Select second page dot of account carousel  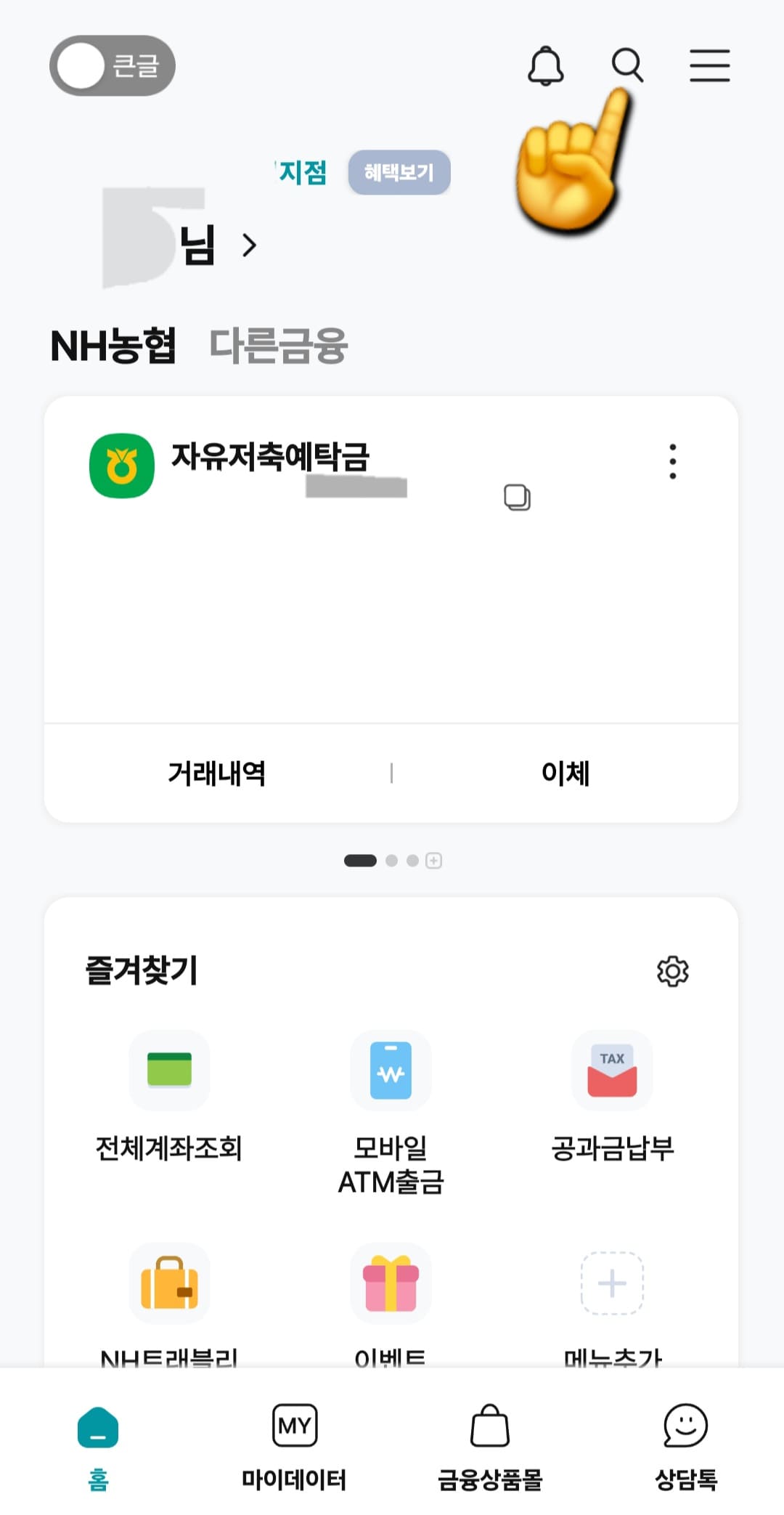tap(392, 861)
